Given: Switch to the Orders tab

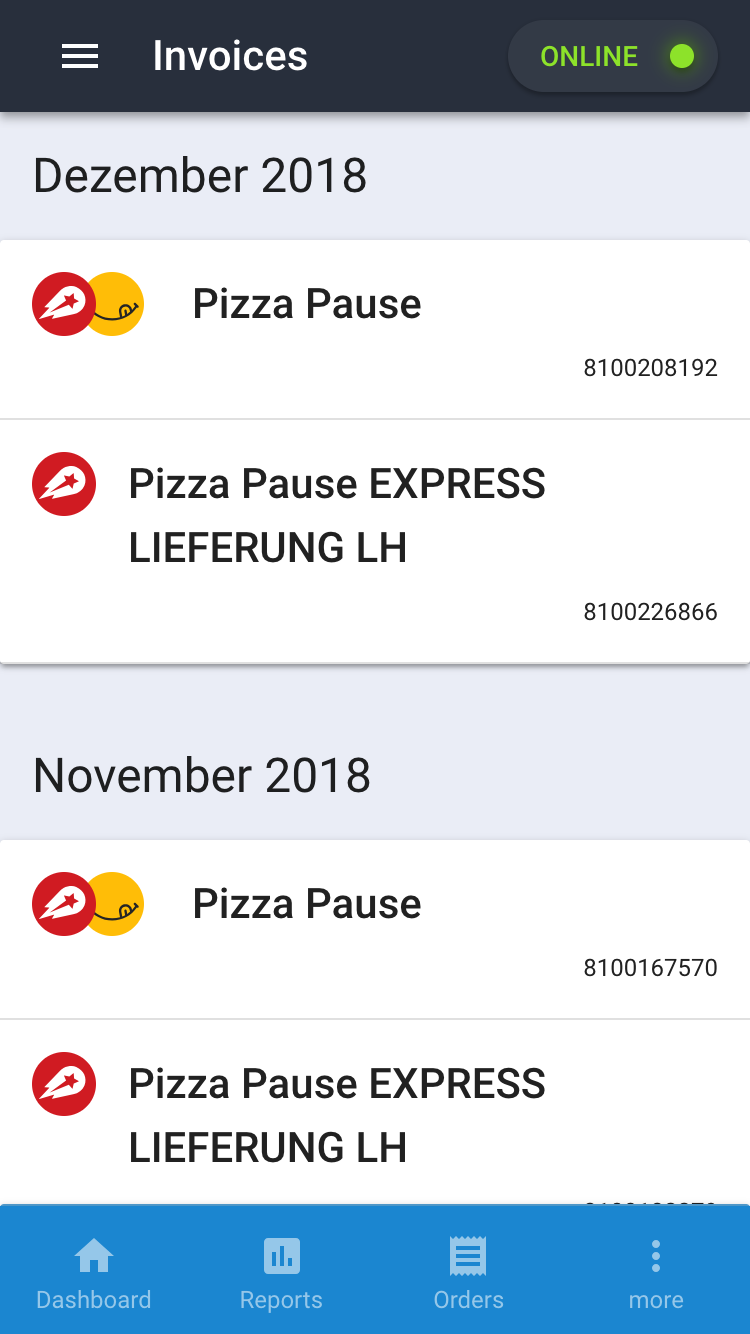Looking at the screenshot, I should point(468,1271).
